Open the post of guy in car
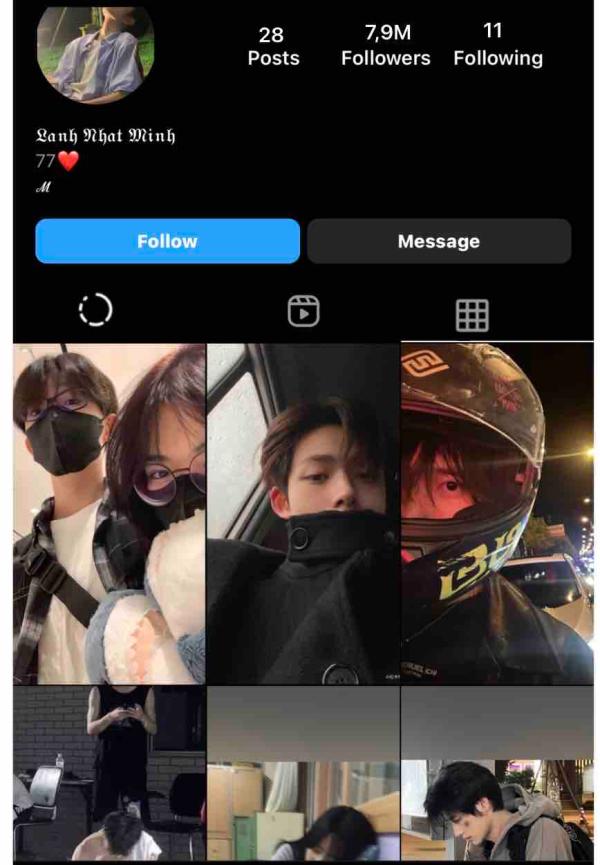 (303, 513)
